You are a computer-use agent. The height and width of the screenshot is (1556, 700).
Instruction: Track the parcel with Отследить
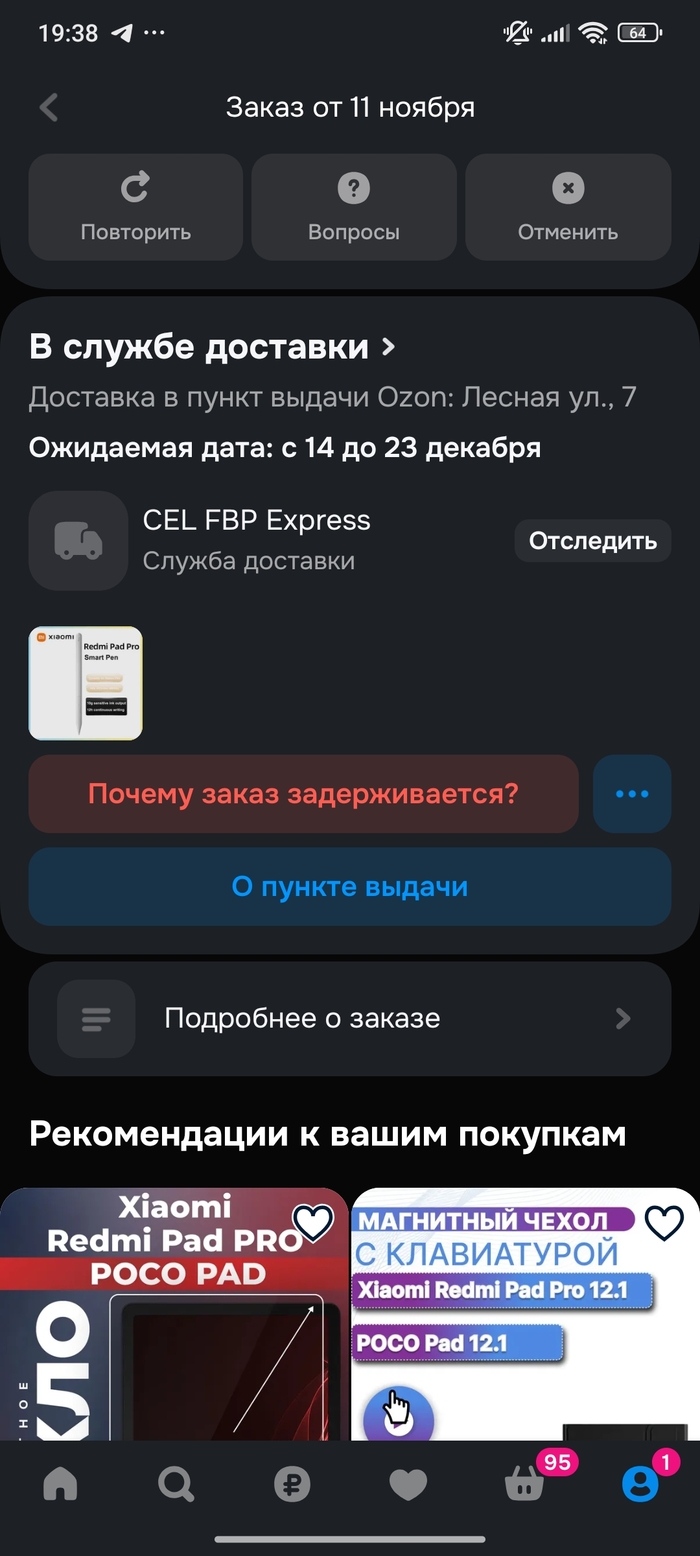coord(592,541)
